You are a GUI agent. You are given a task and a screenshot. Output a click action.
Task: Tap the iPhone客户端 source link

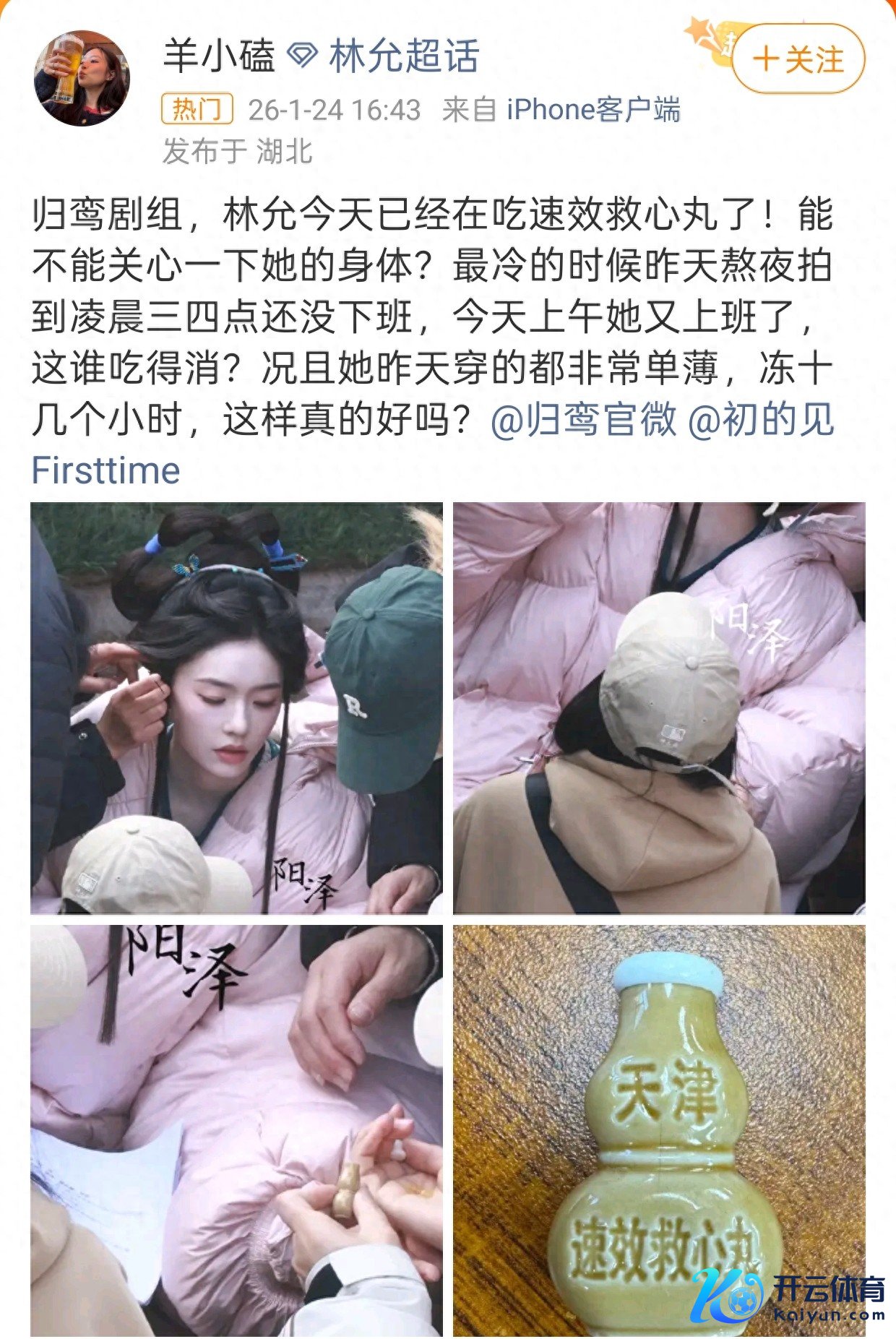(593, 110)
